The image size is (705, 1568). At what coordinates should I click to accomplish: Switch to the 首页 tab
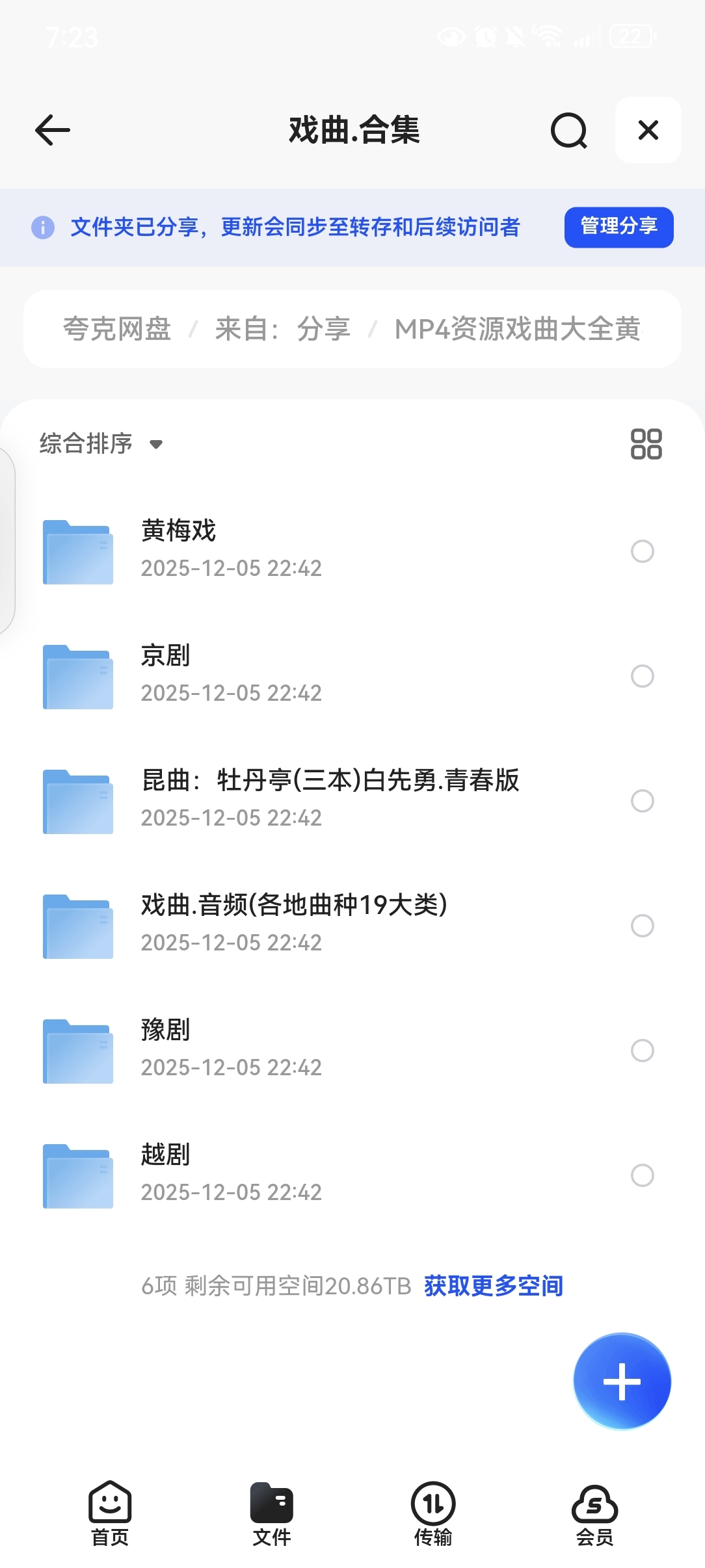(110, 1513)
